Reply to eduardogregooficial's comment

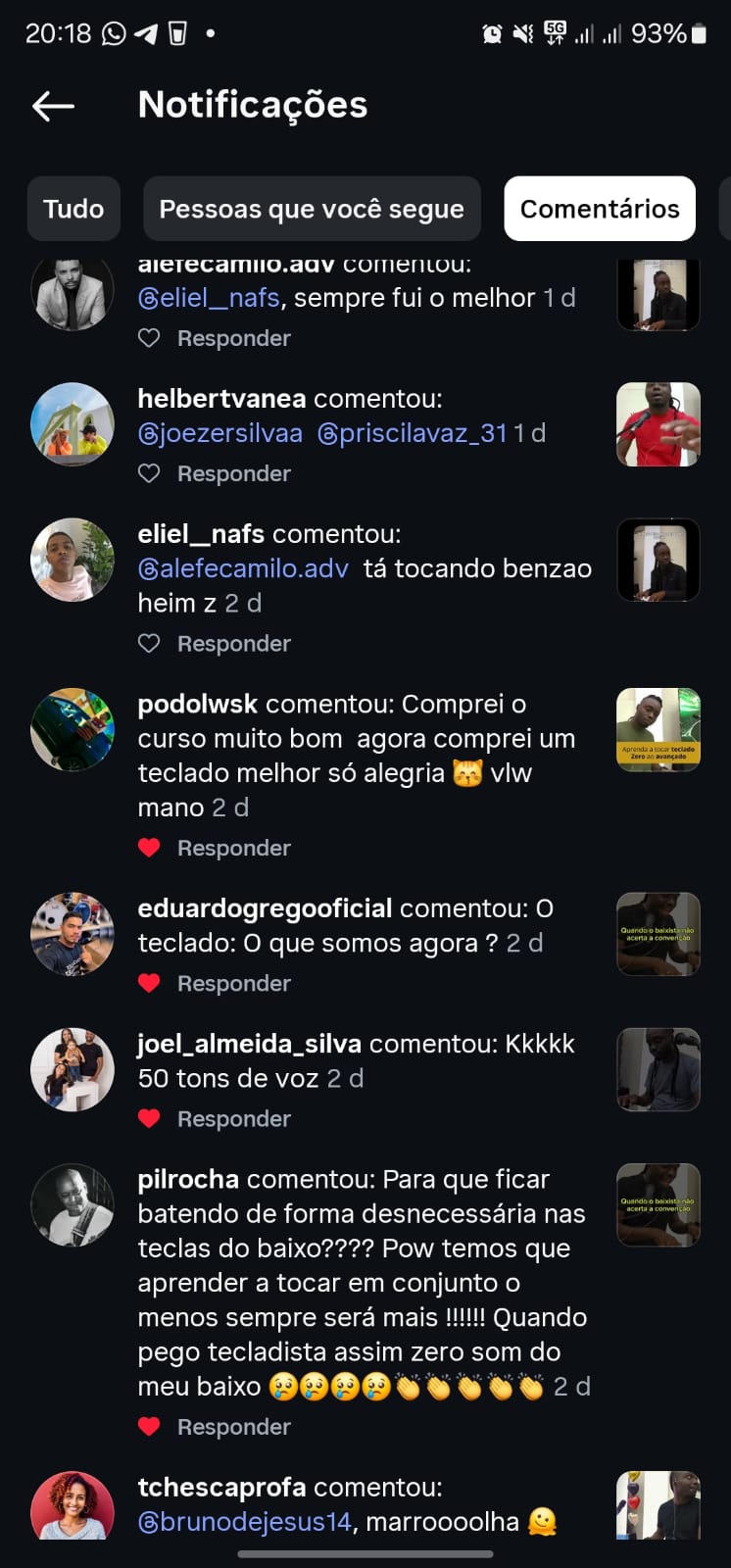pos(234,984)
